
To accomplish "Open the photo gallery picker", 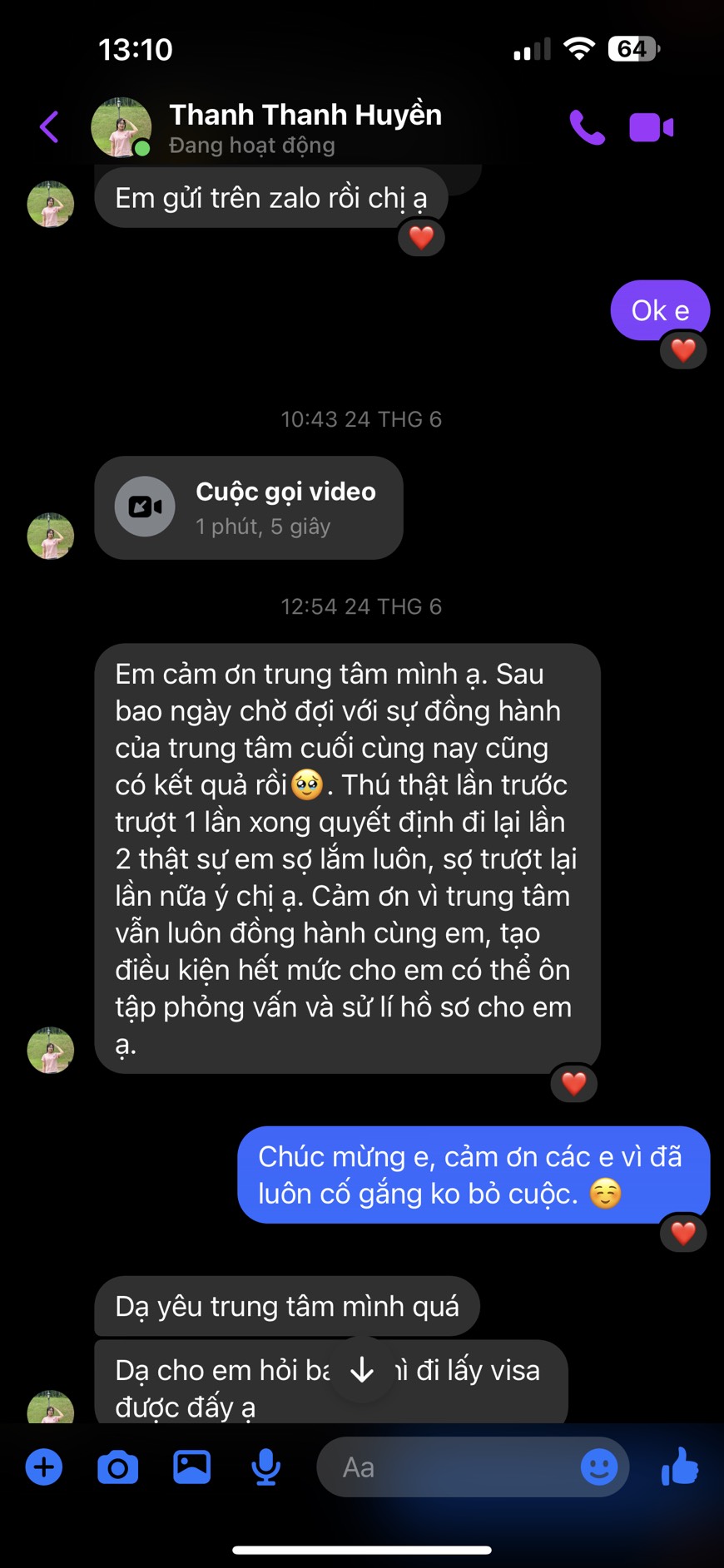I will click(191, 1467).
